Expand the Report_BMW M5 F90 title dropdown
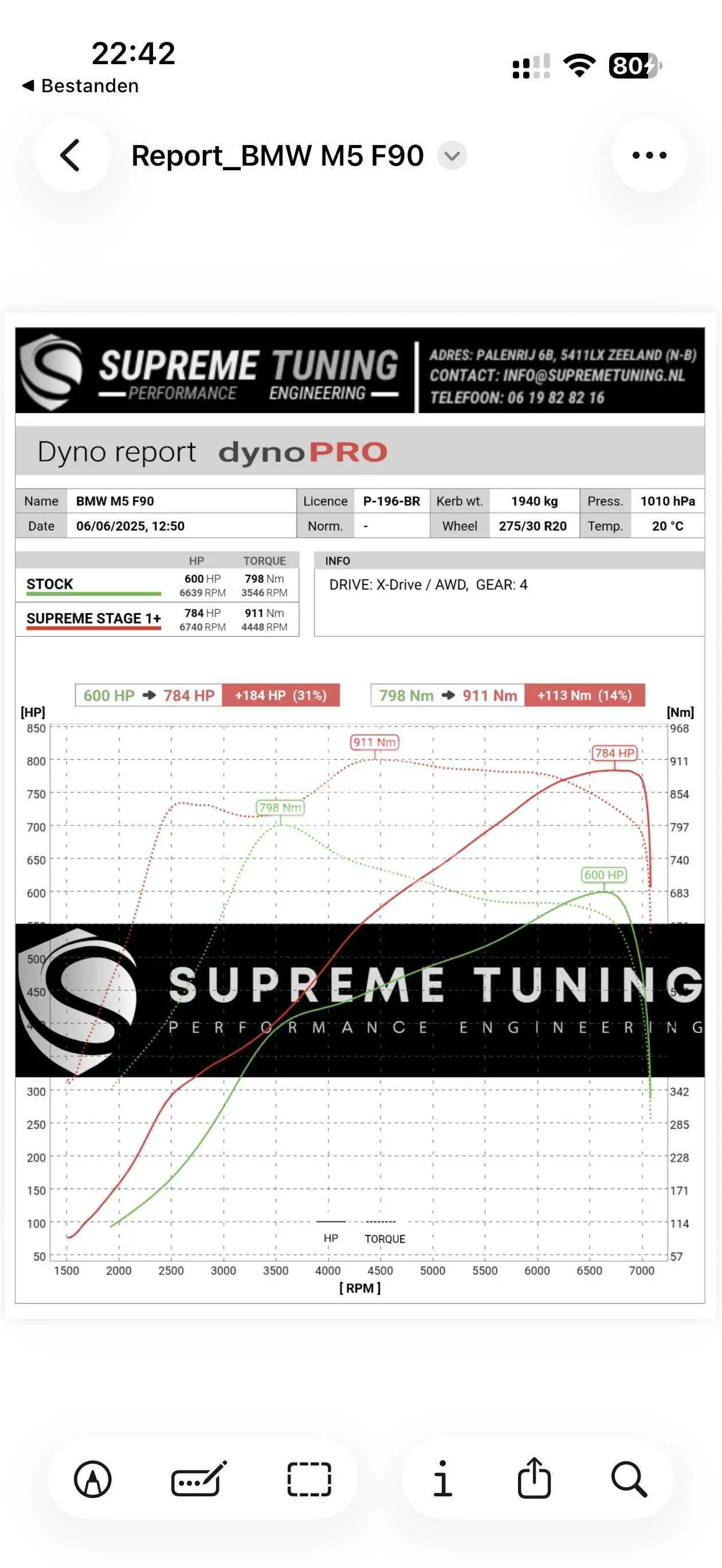 pos(452,156)
